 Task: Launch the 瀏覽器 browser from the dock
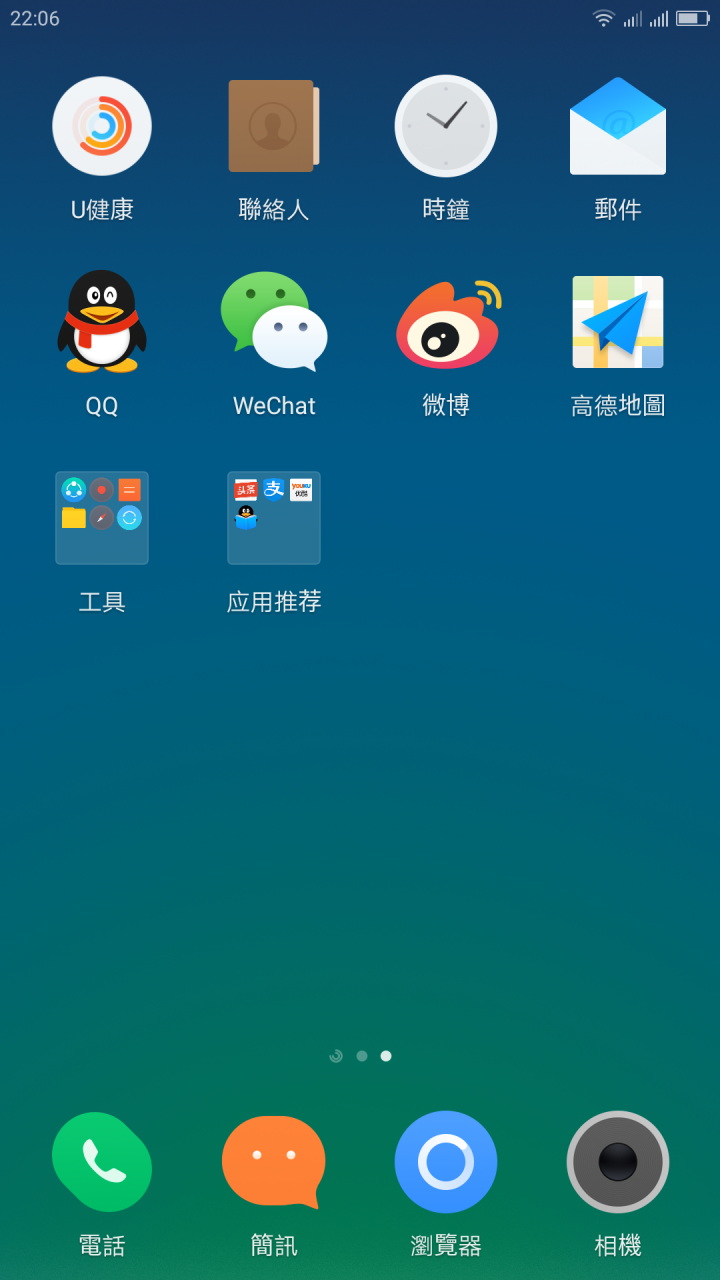(x=445, y=1163)
